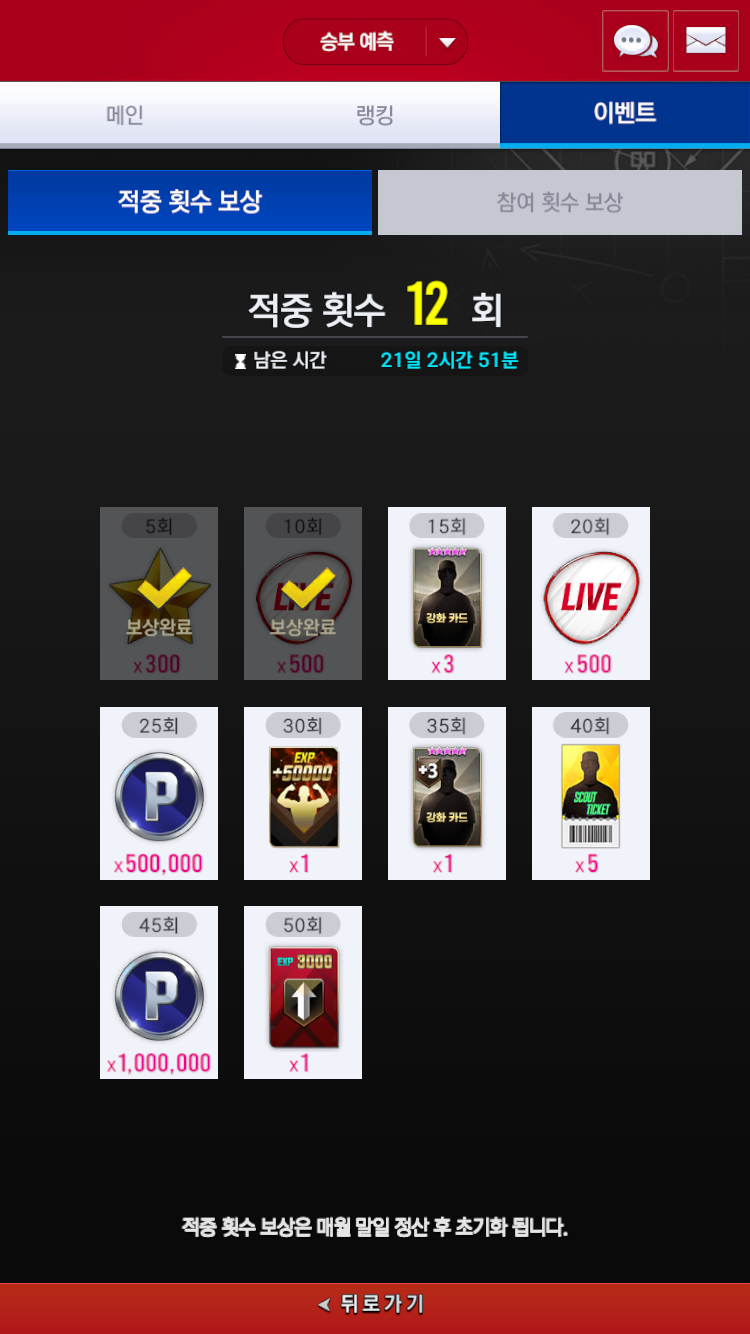Tap the 30회 EXP +50000 reward

(303, 795)
